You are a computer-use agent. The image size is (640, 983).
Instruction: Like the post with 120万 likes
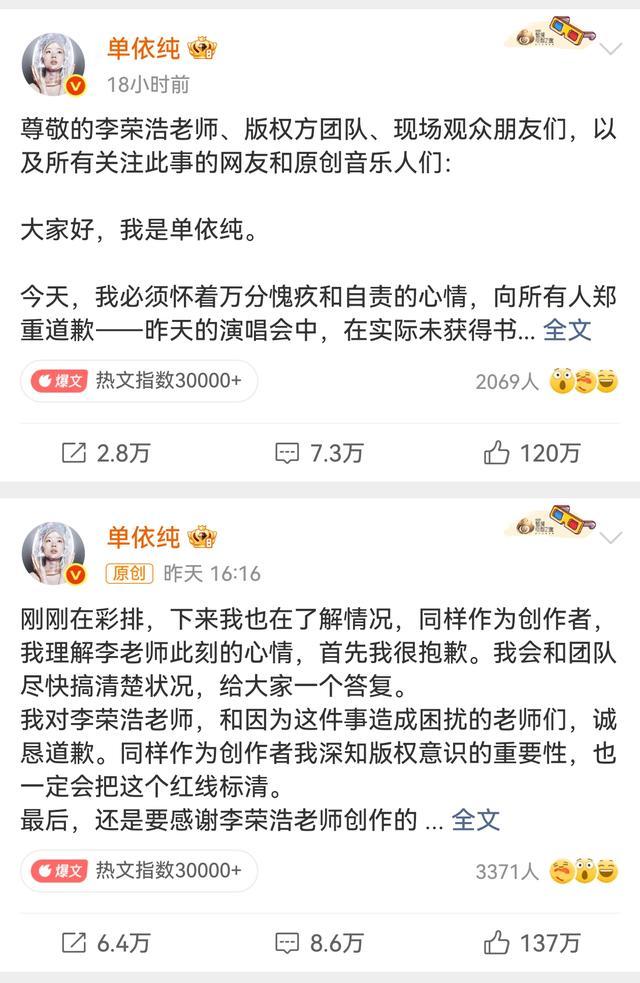pos(531,452)
